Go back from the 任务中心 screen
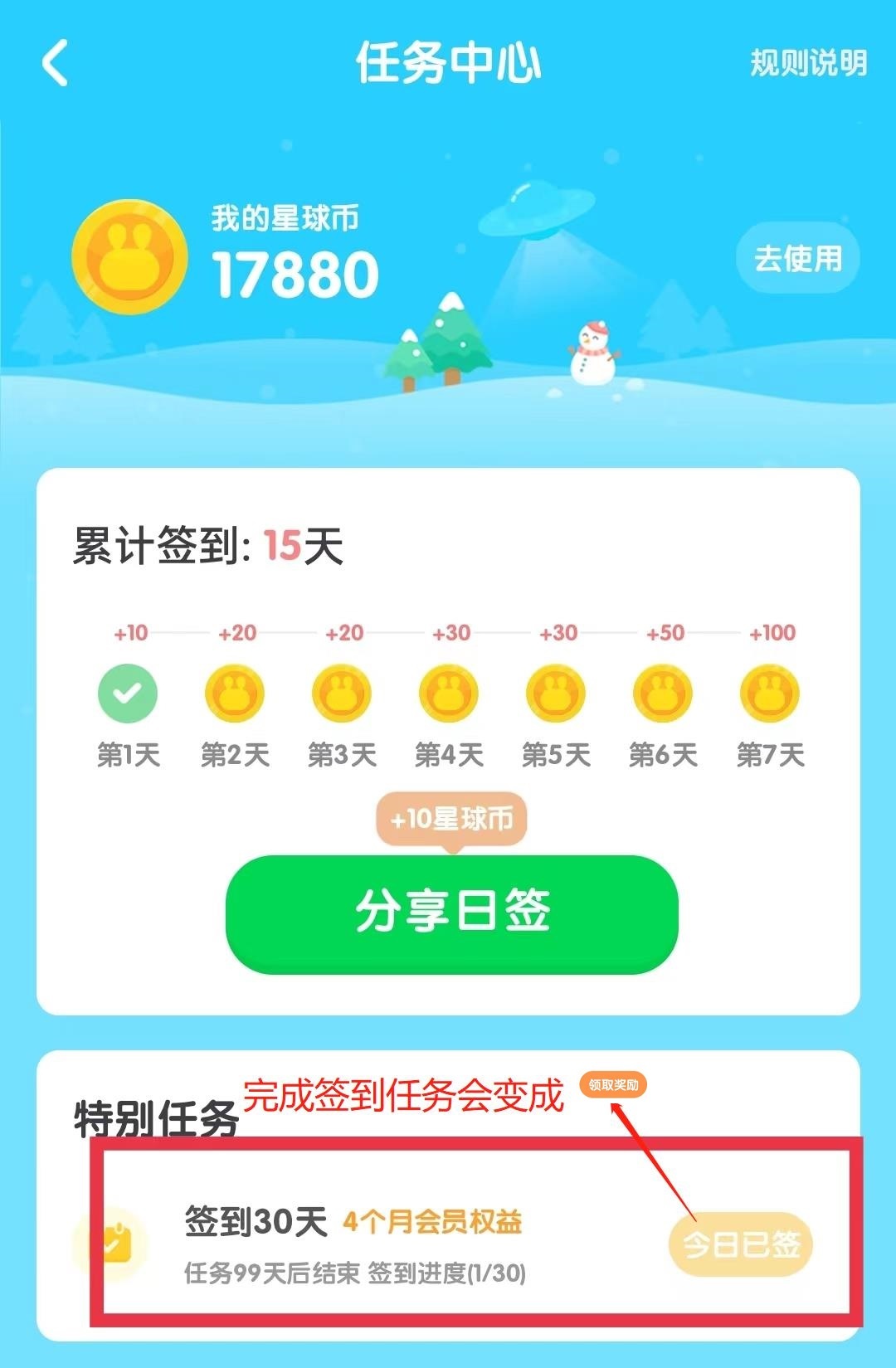 point(56,64)
